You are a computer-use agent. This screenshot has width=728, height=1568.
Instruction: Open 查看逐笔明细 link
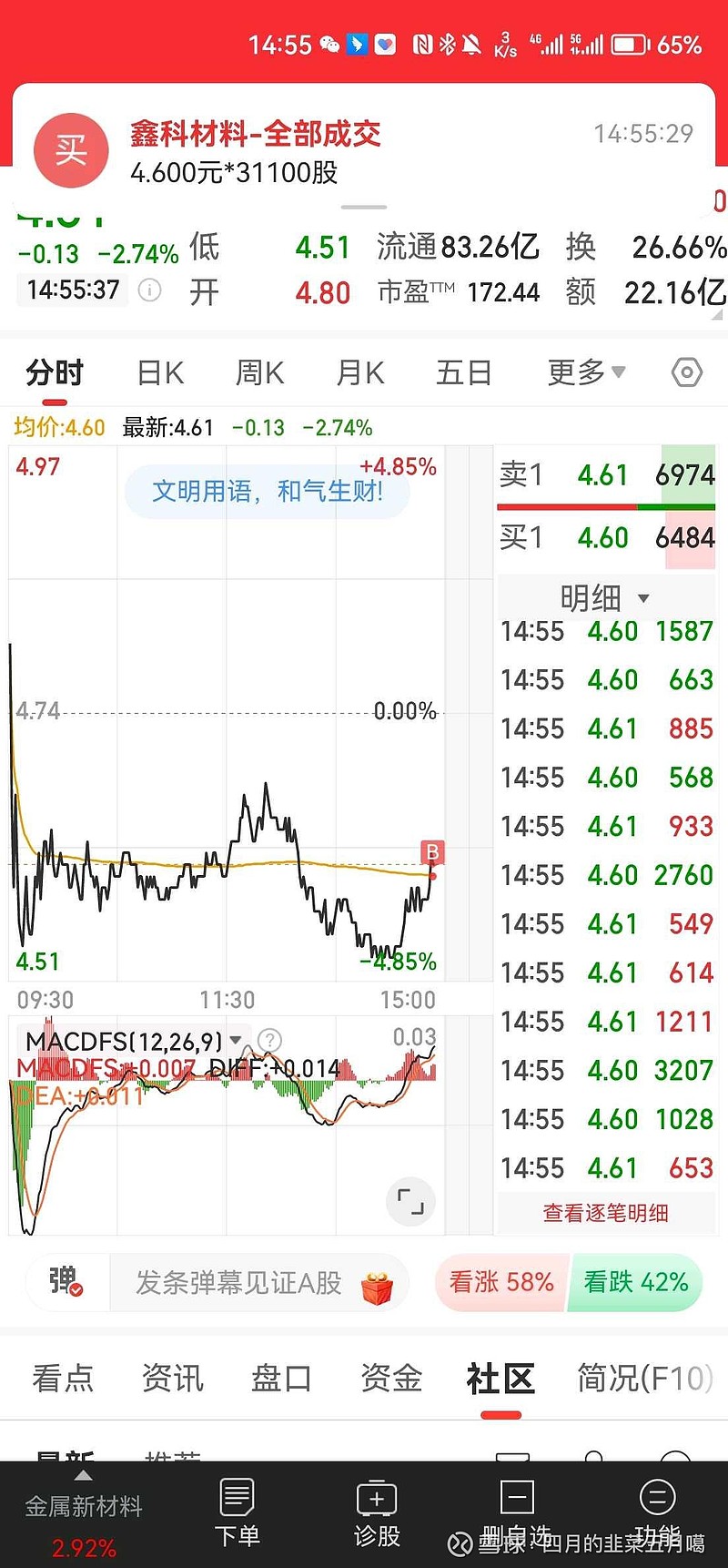coord(606,1213)
